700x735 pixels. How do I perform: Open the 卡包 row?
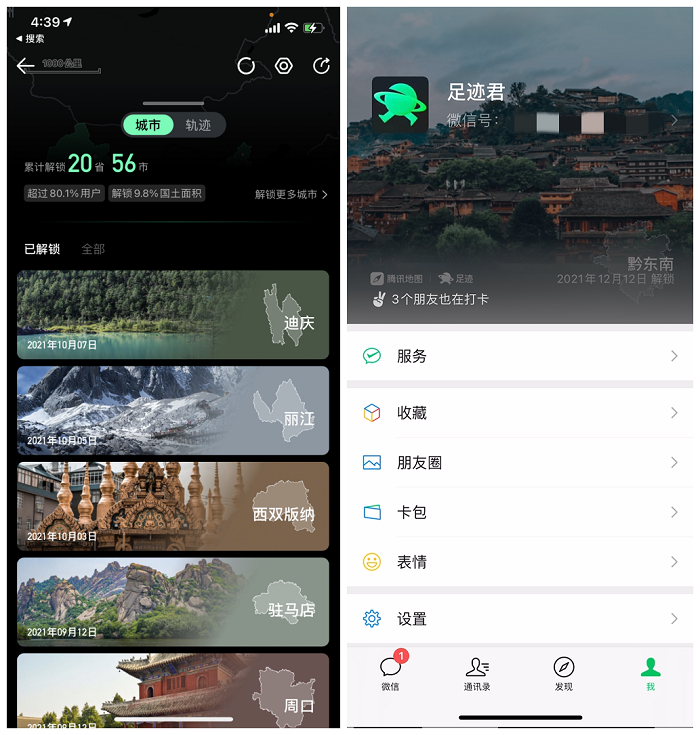520,512
